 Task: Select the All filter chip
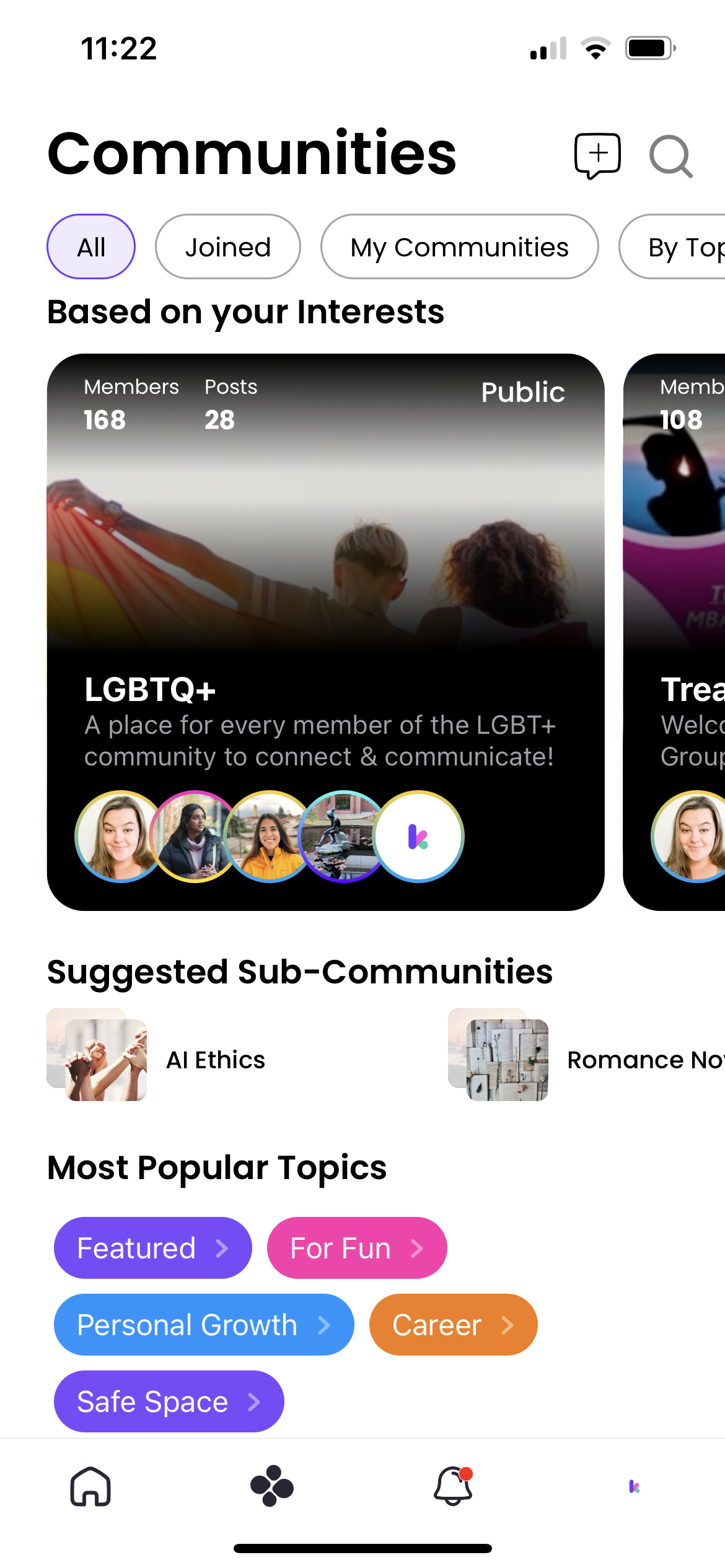coord(91,247)
